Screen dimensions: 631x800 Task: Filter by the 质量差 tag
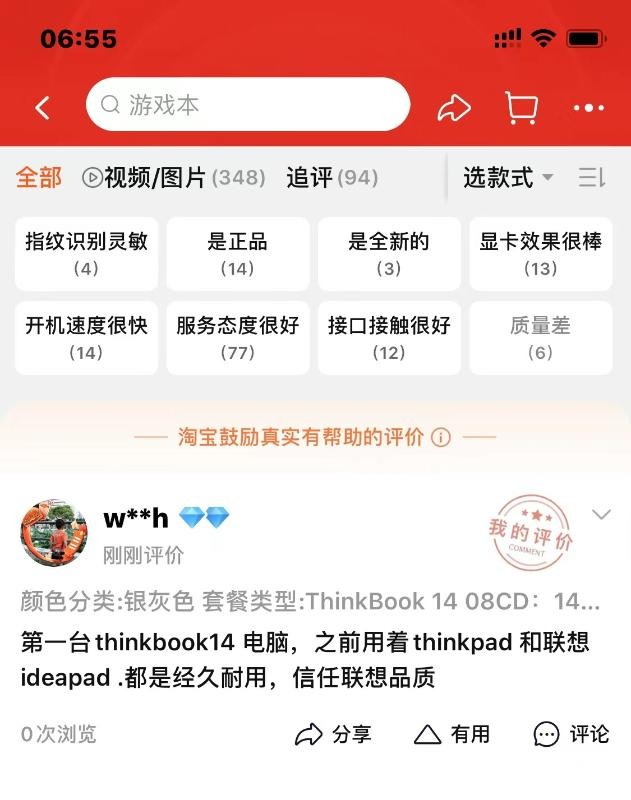click(x=541, y=338)
